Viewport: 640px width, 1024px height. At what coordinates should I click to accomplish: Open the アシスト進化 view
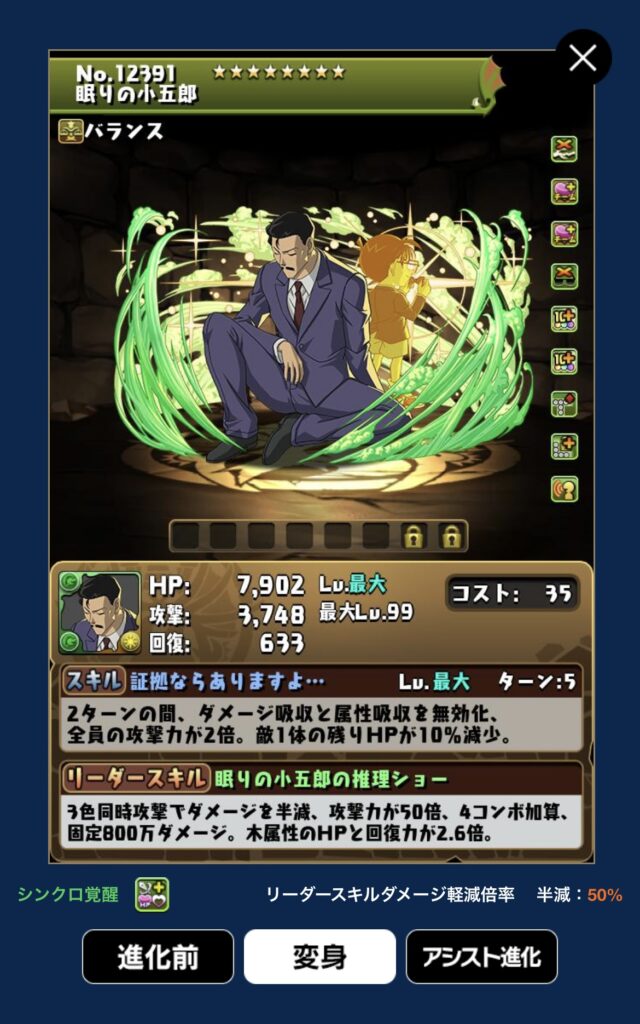coord(481,956)
